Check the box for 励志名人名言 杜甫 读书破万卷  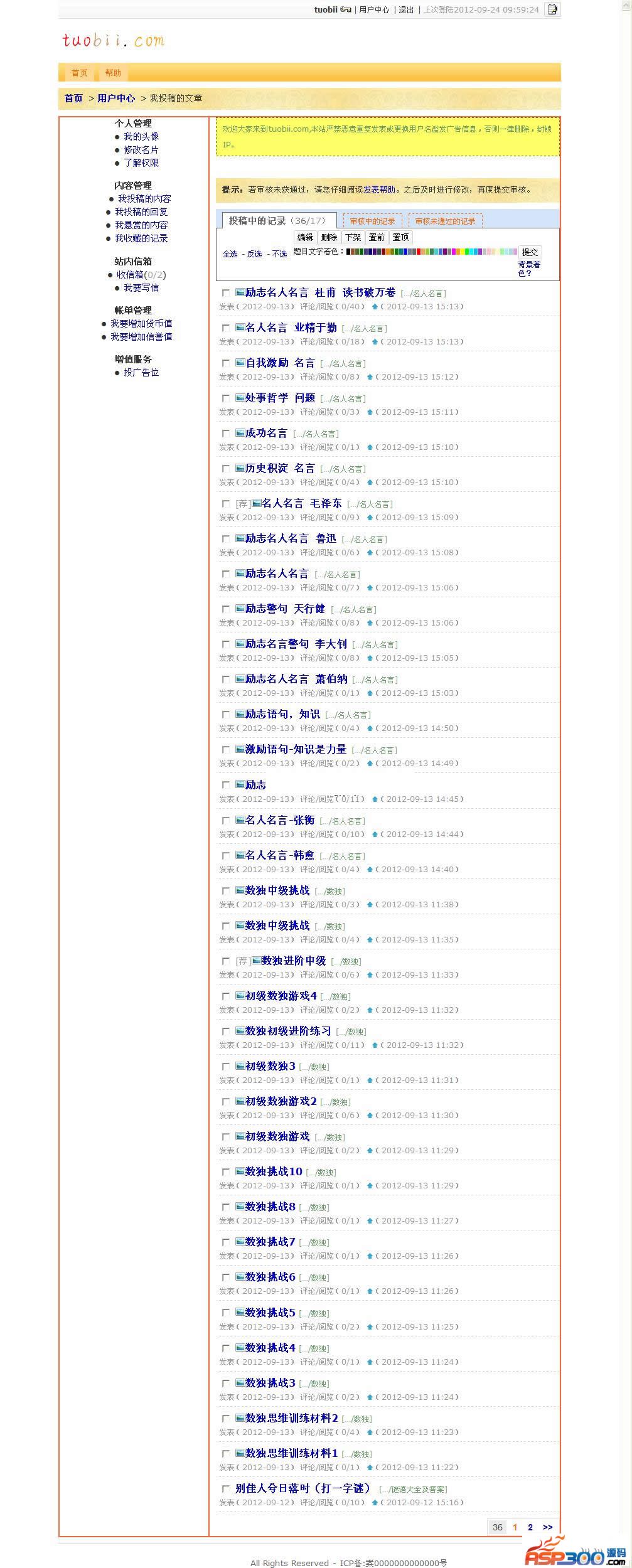[226, 293]
